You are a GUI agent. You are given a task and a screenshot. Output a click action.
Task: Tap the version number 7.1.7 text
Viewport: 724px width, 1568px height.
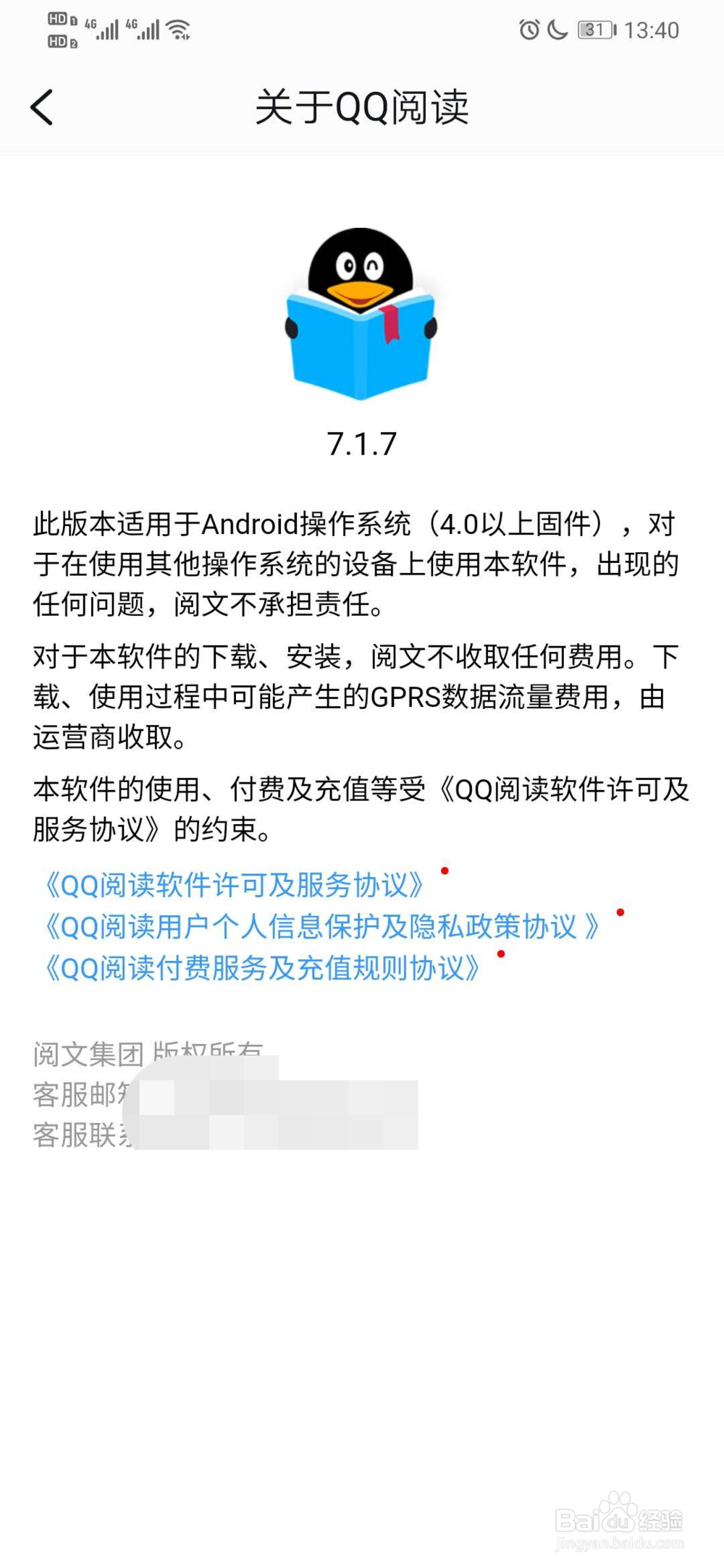tap(362, 444)
